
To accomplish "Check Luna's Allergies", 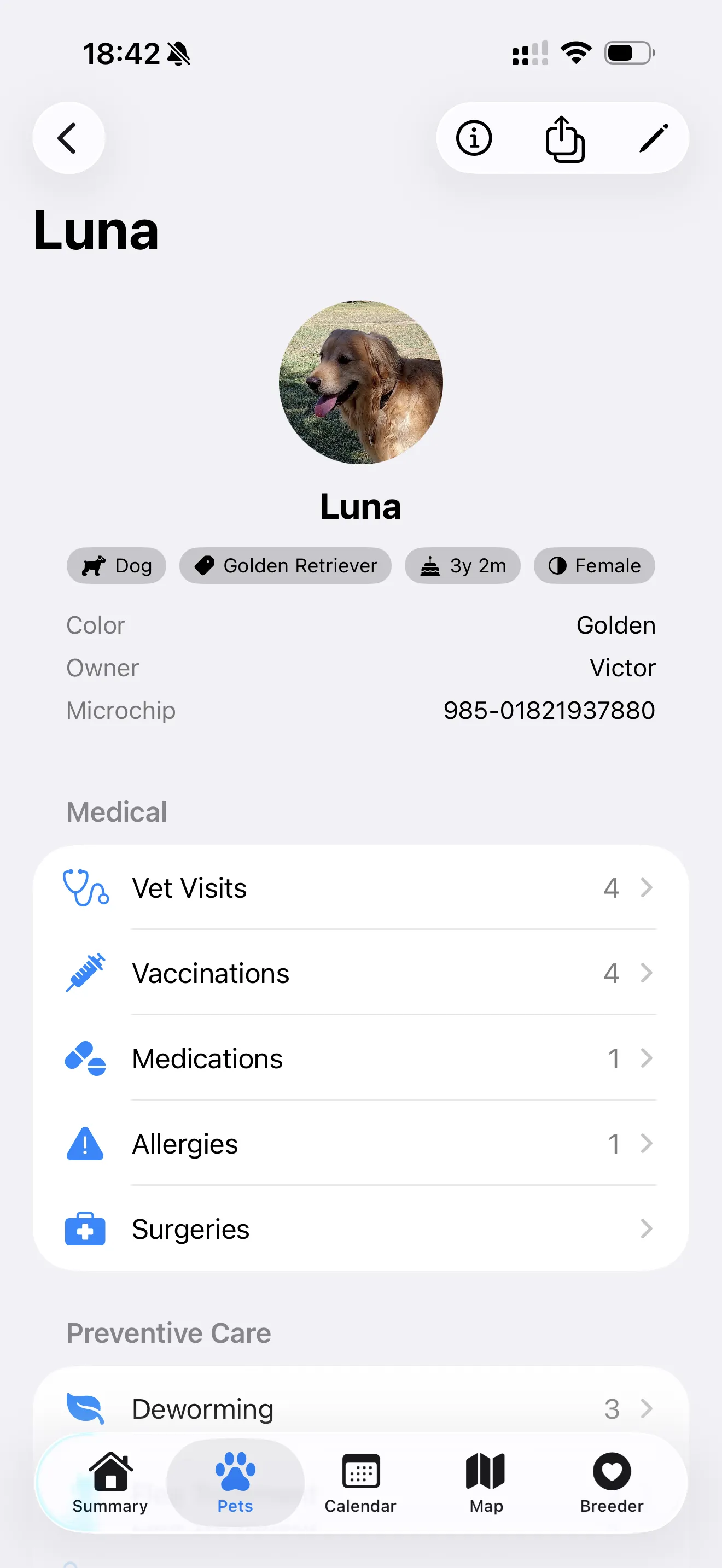I will 360,1143.
